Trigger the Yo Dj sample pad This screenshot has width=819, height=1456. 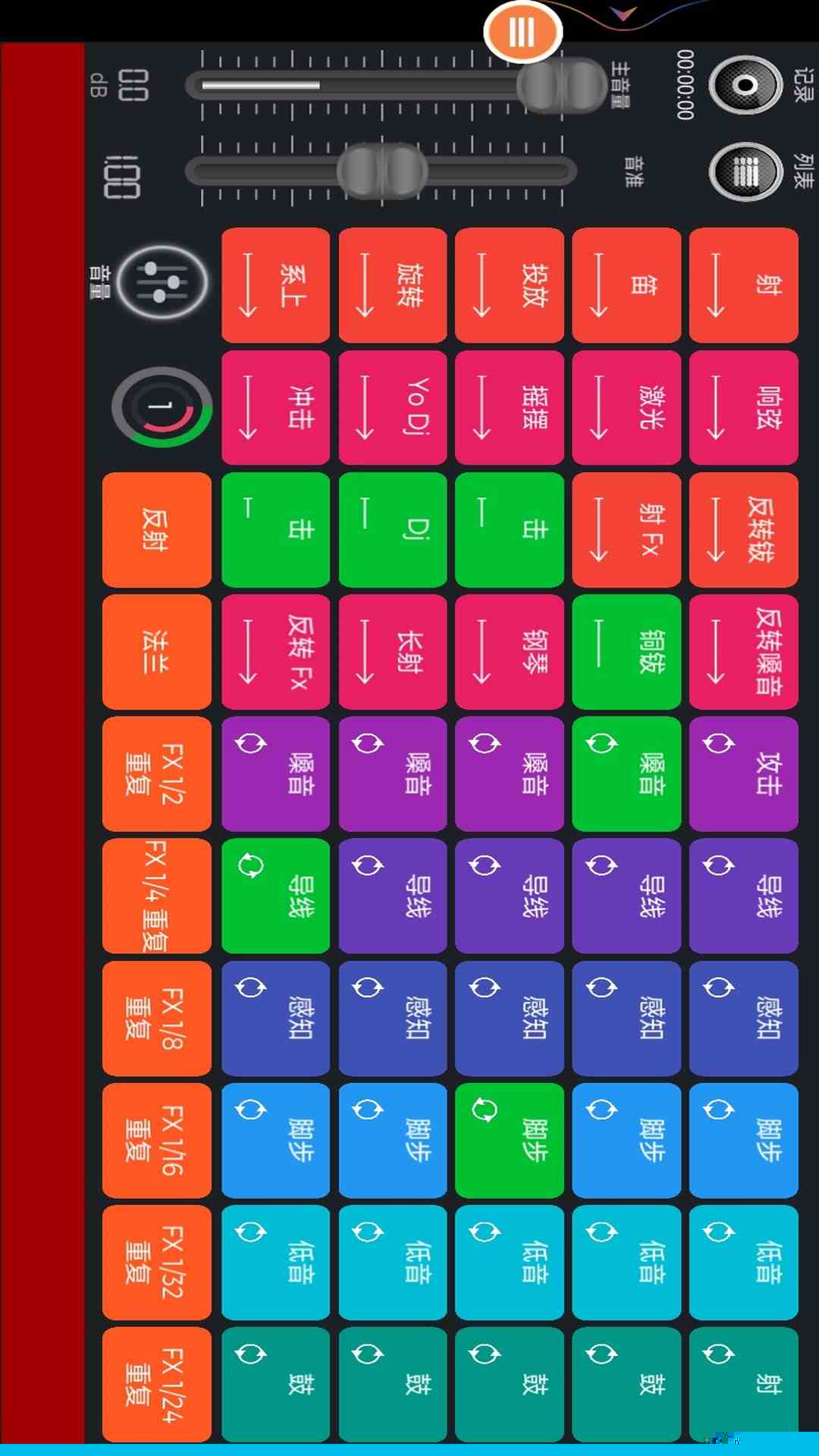[x=392, y=407]
